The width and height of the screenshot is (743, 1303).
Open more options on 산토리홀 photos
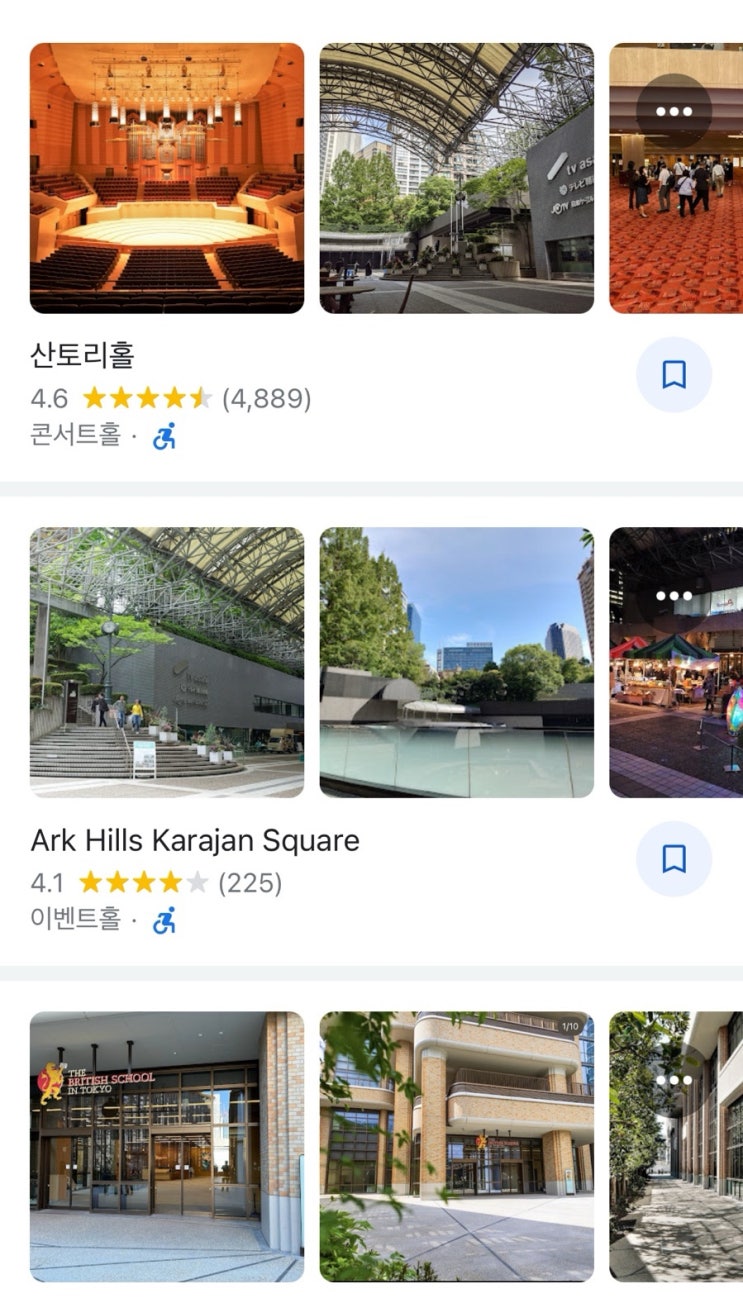click(x=673, y=111)
